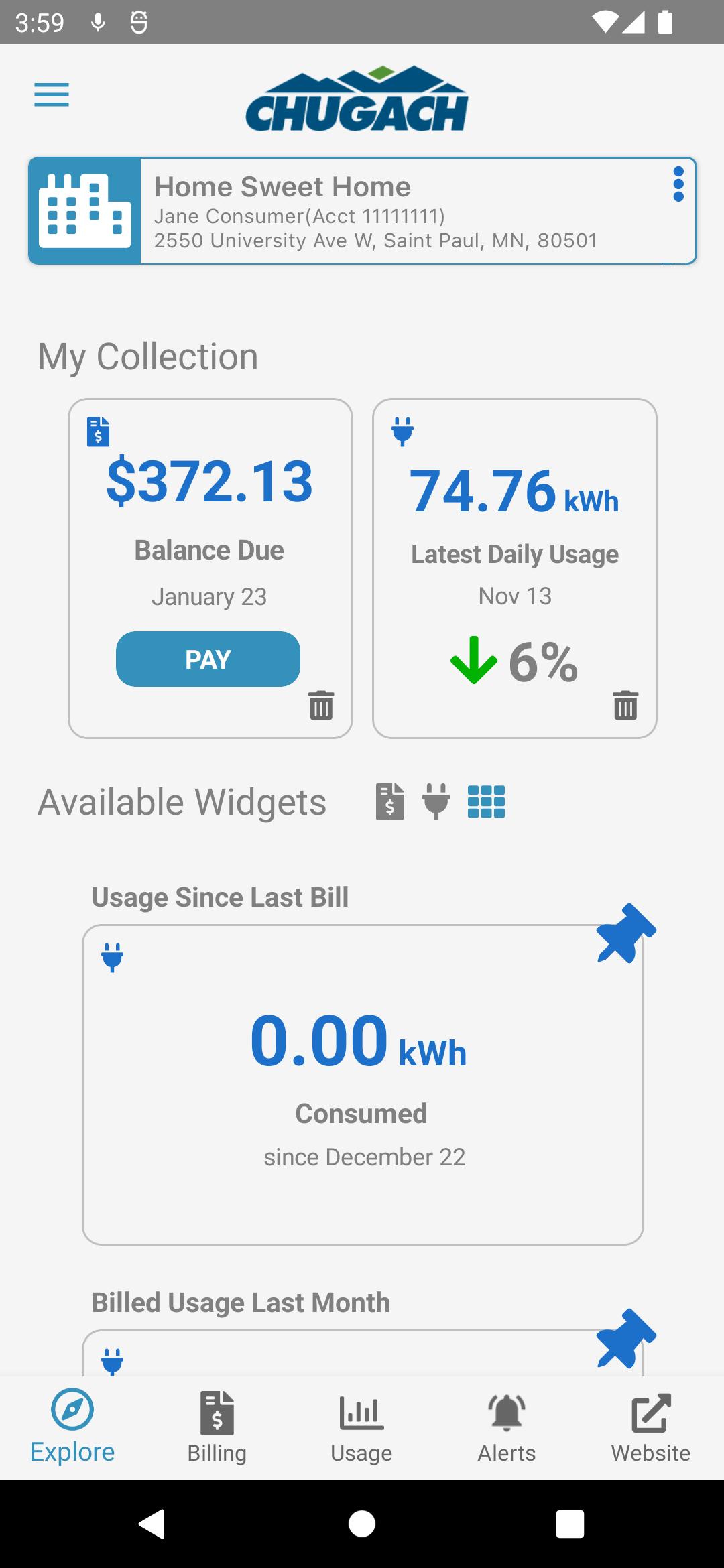
Task: Remove the Latest Daily Usage widget
Action: point(625,705)
